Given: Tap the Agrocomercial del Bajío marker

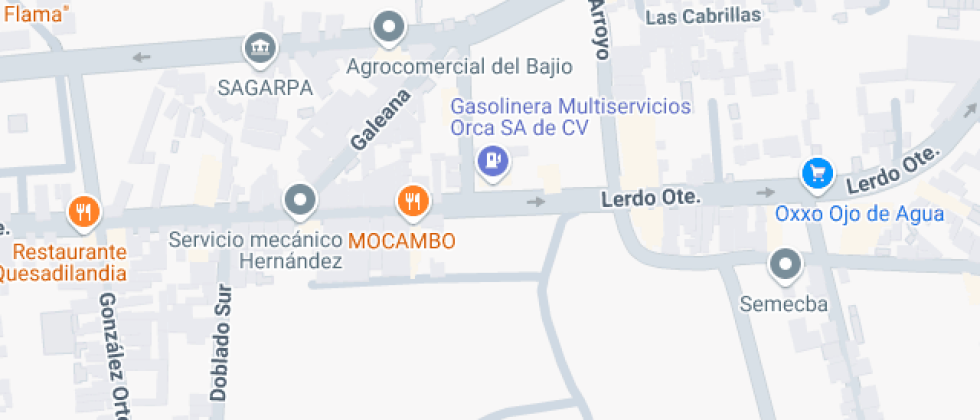Looking at the screenshot, I should (388, 27).
